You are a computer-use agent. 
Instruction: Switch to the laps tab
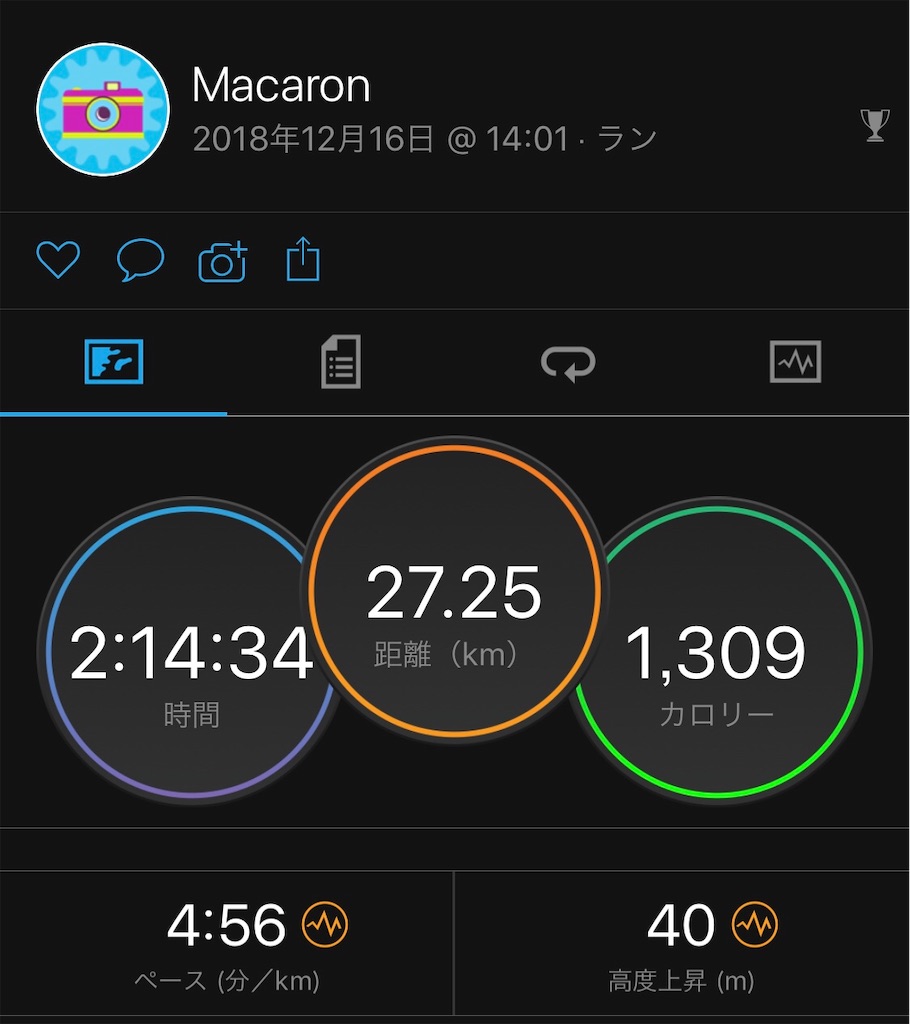pyautogui.click(x=568, y=362)
